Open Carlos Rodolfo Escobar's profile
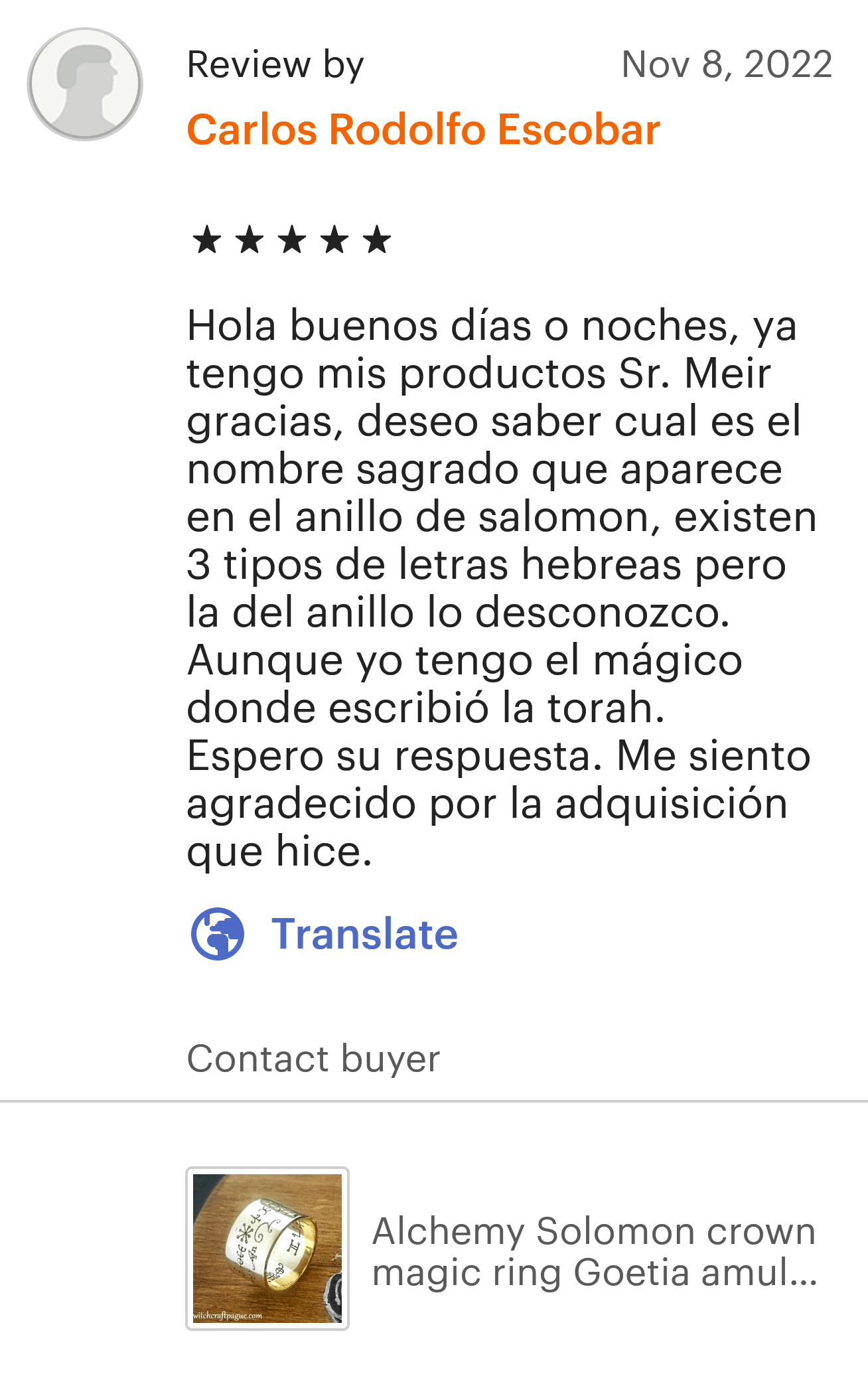 pyautogui.click(x=423, y=129)
